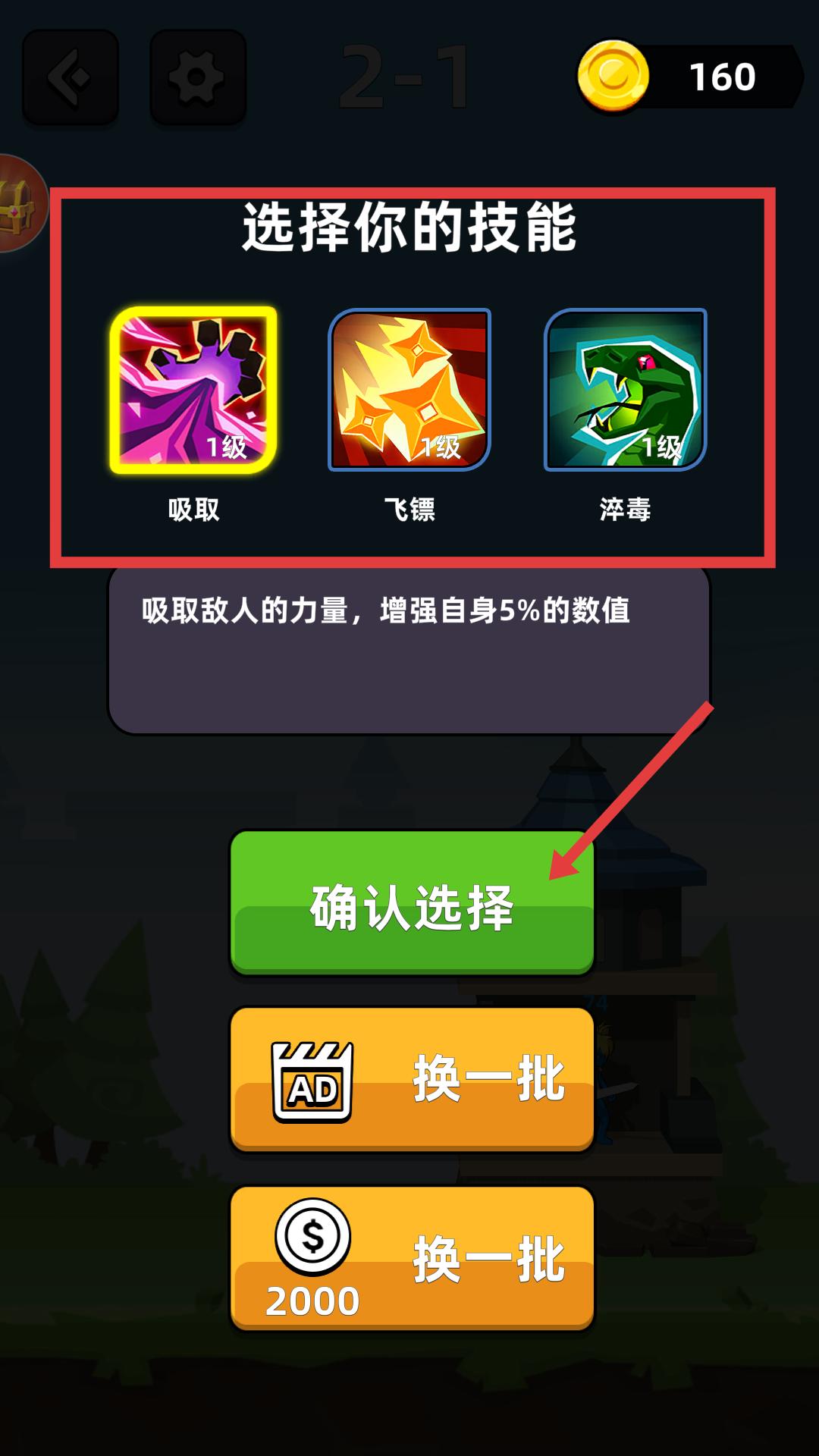Refresh skills with the AD 换一批 button
This screenshot has width=819, height=1456.
(412, 1079)
